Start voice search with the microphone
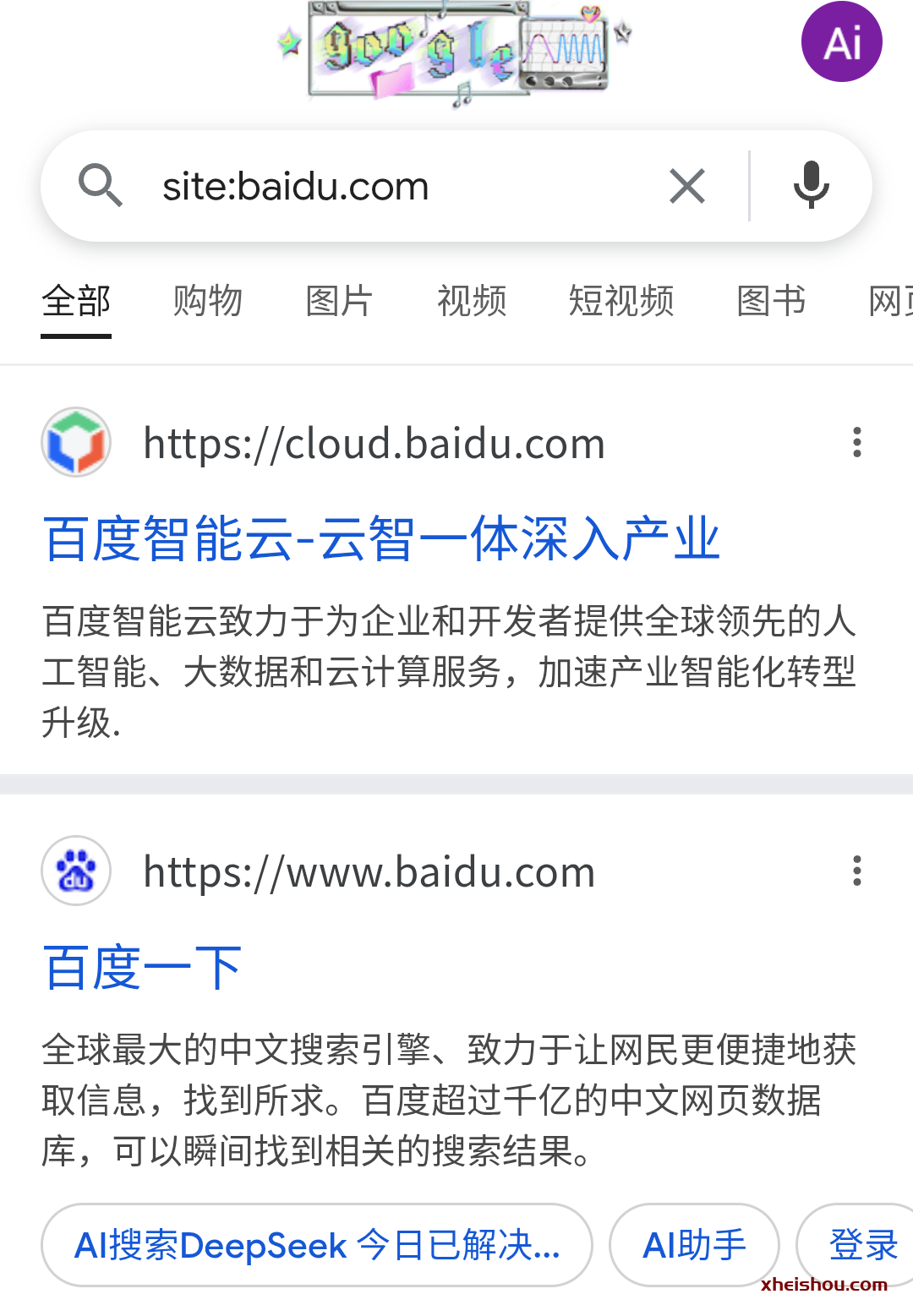This screenshot has width=913, height=1316. (811, 186)
